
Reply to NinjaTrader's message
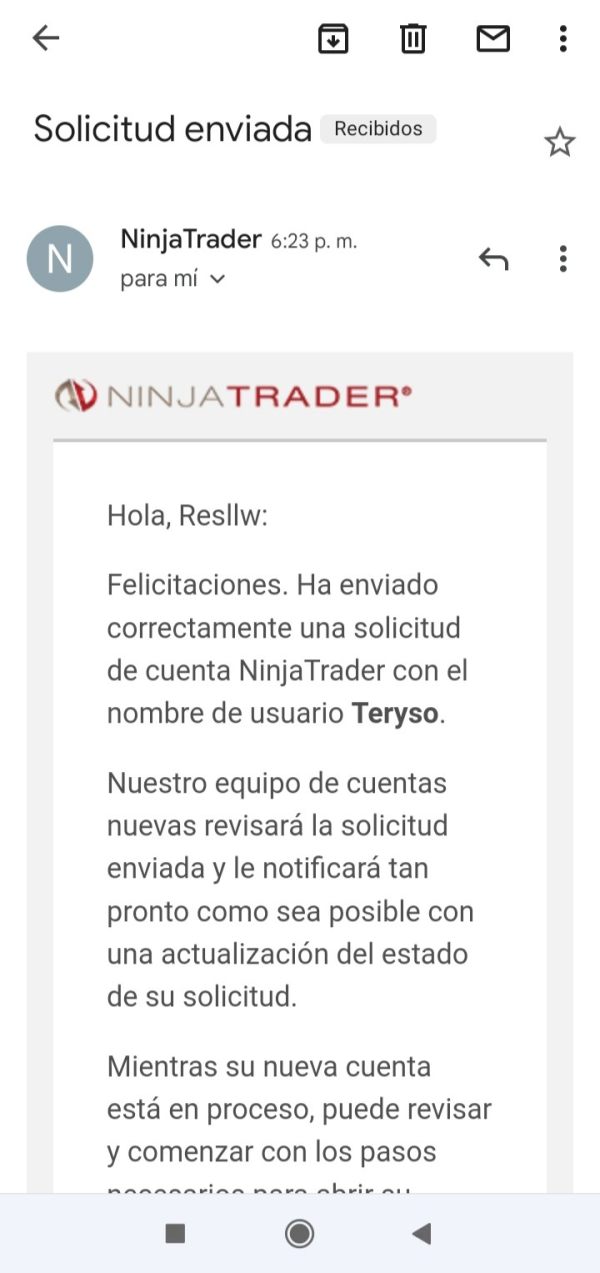493,259
